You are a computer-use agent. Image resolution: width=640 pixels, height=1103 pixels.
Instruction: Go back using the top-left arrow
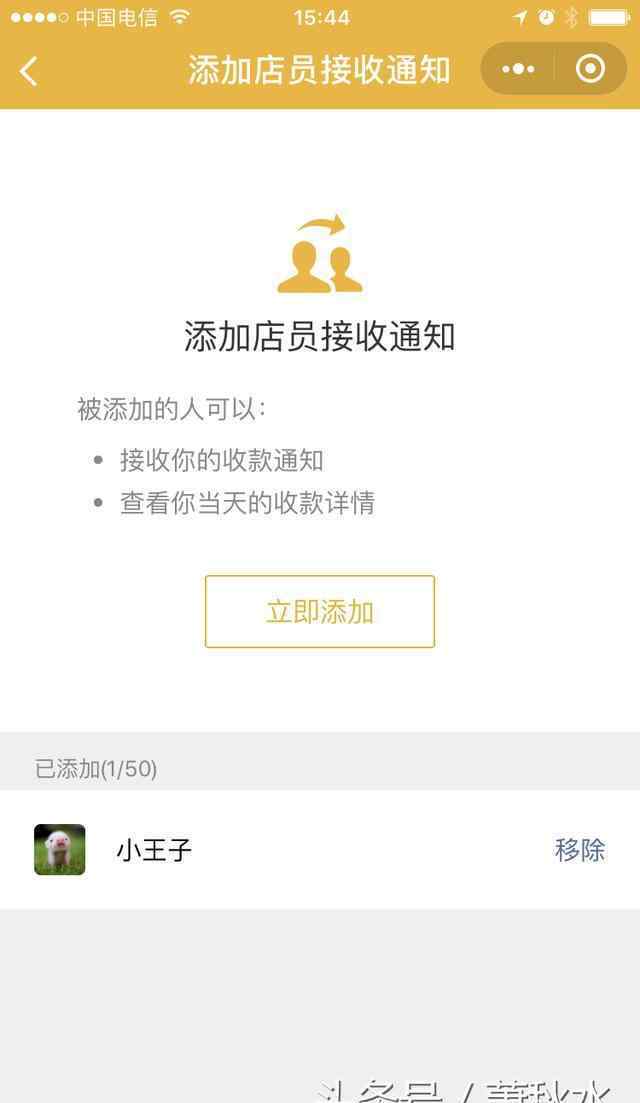click(x=29, y=71)
